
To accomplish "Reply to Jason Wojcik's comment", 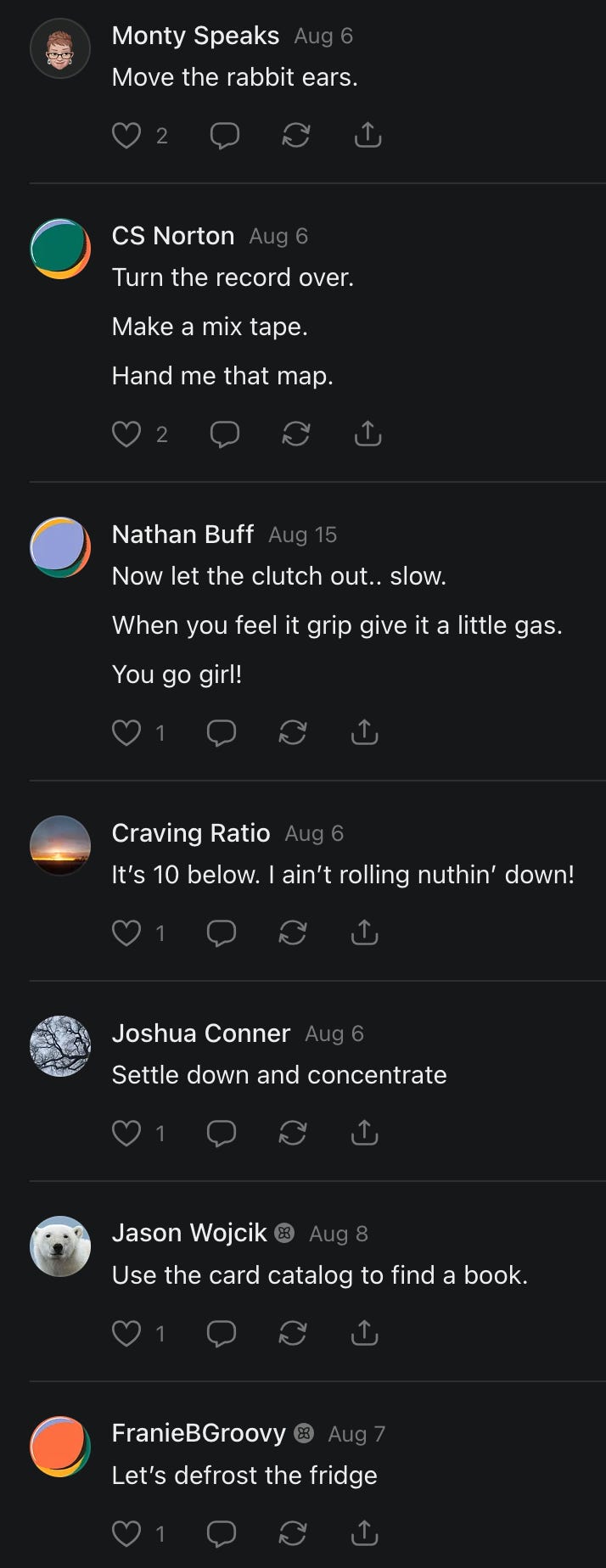I will click(x=221, y=1333).
